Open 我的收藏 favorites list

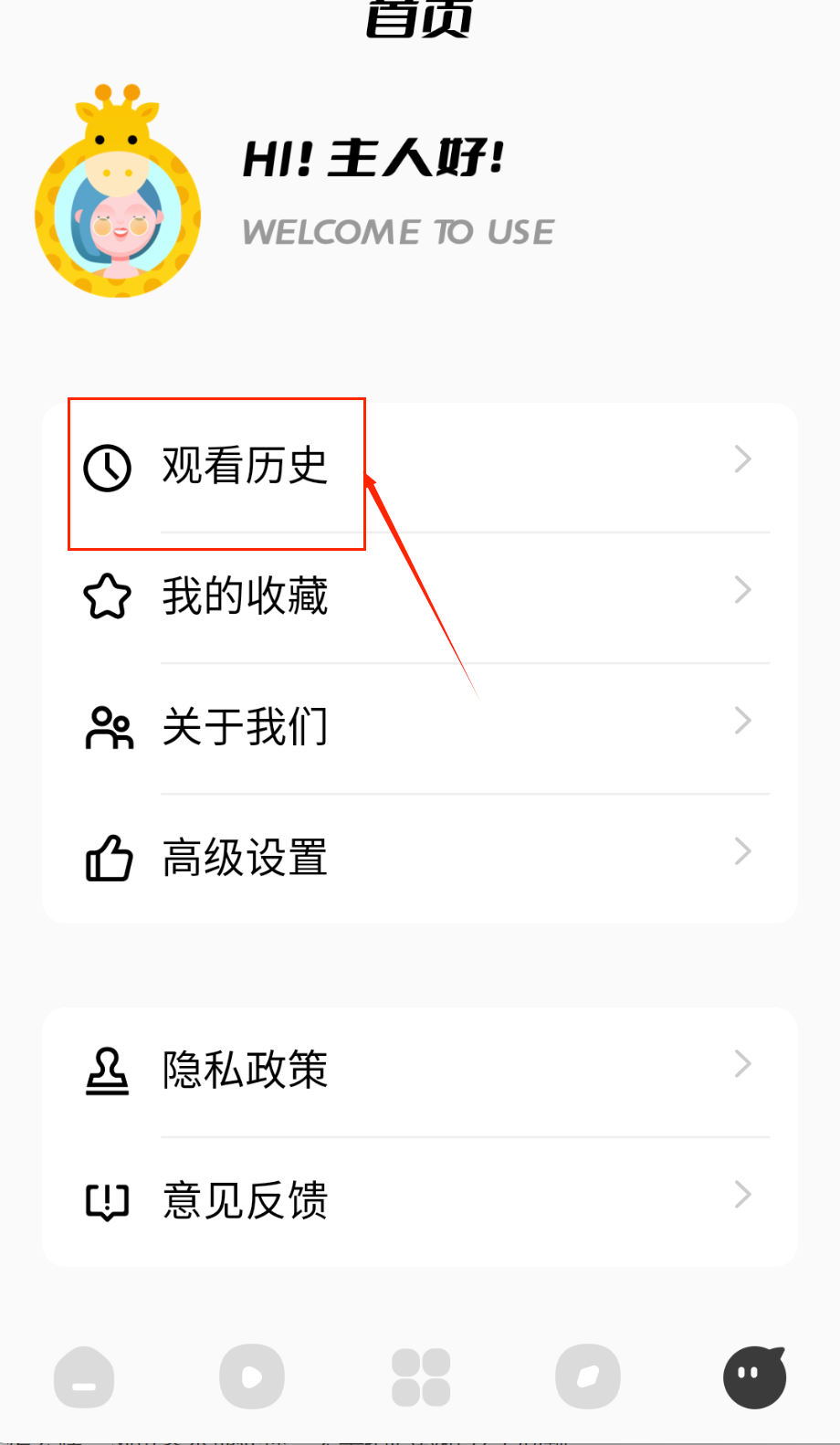pyautogui.click(x=245, y=597)
